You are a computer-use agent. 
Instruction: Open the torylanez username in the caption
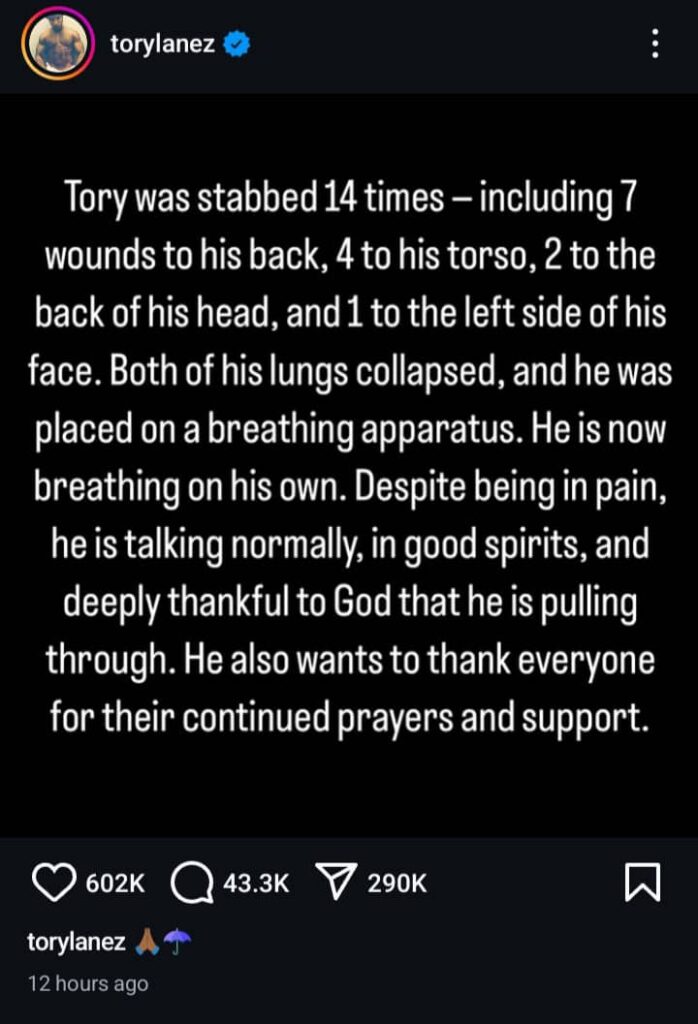[76, 941]
